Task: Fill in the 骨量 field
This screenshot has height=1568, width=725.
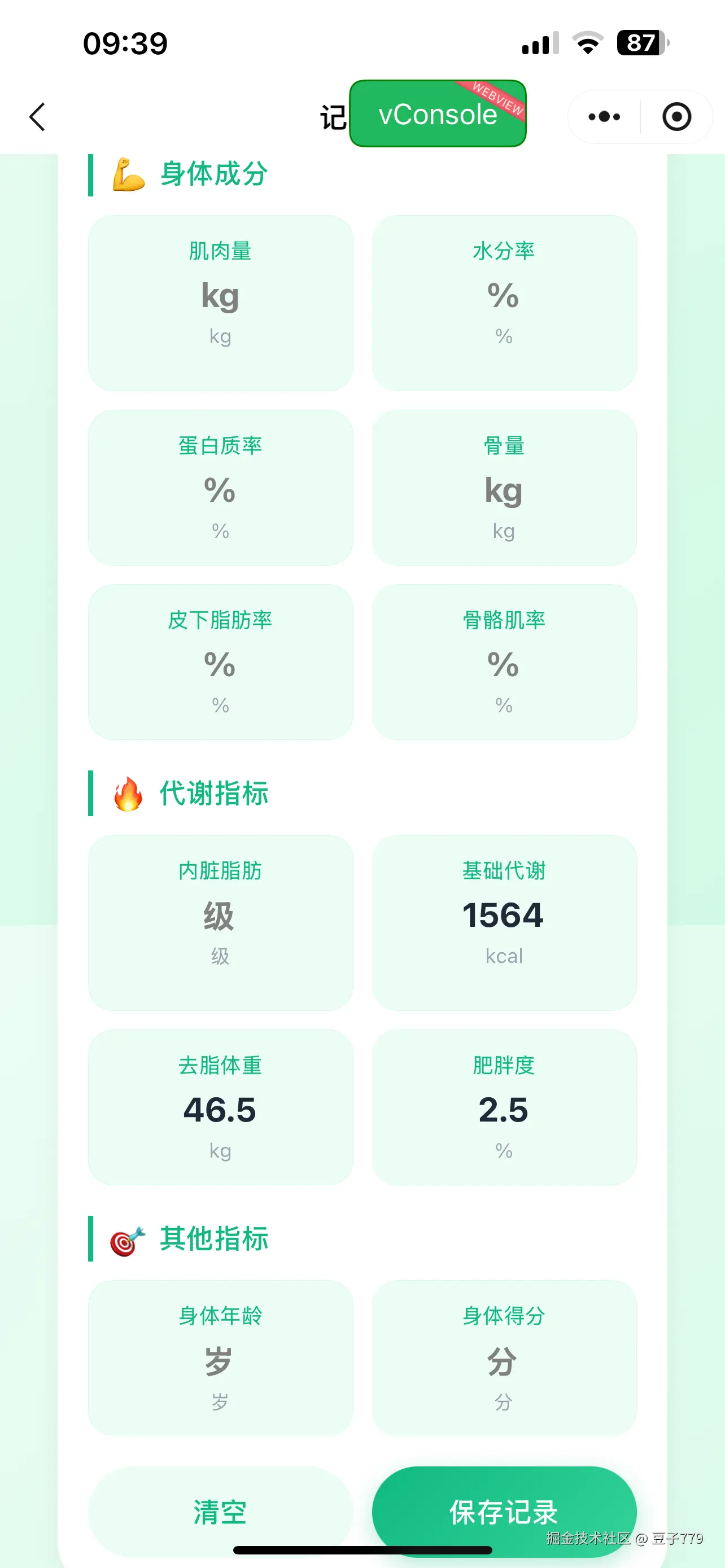Action: click(504, 491)
